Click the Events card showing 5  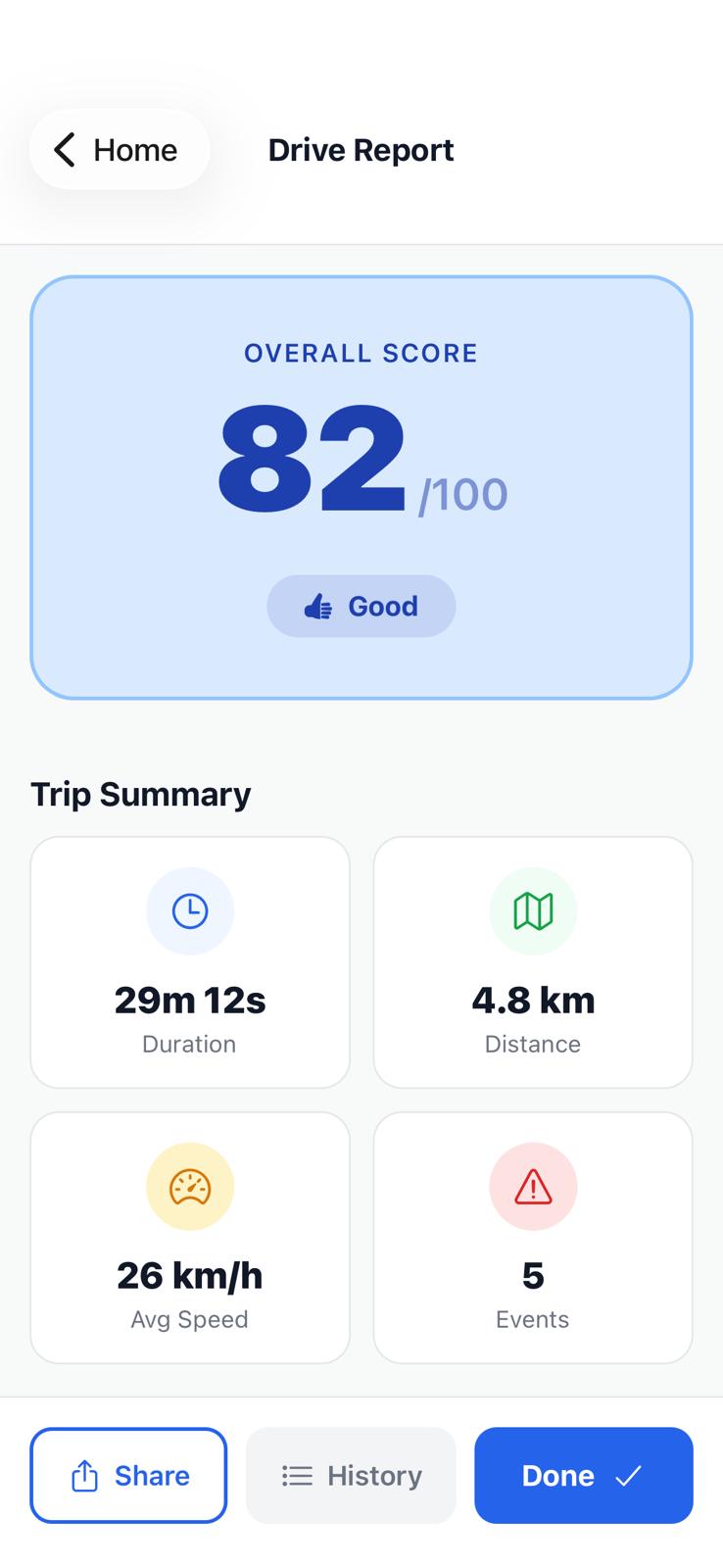pyautogui.click(x=533, y=1238)
